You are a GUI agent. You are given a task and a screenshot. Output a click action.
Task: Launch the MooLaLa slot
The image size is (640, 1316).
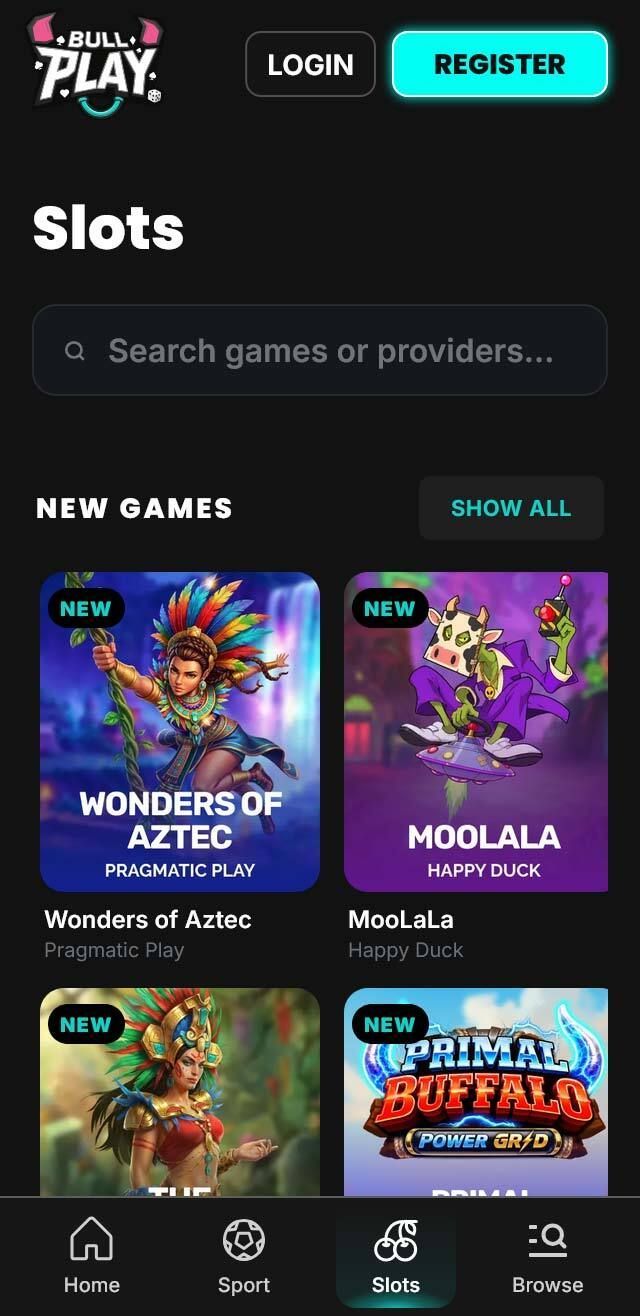pos(476,731)
